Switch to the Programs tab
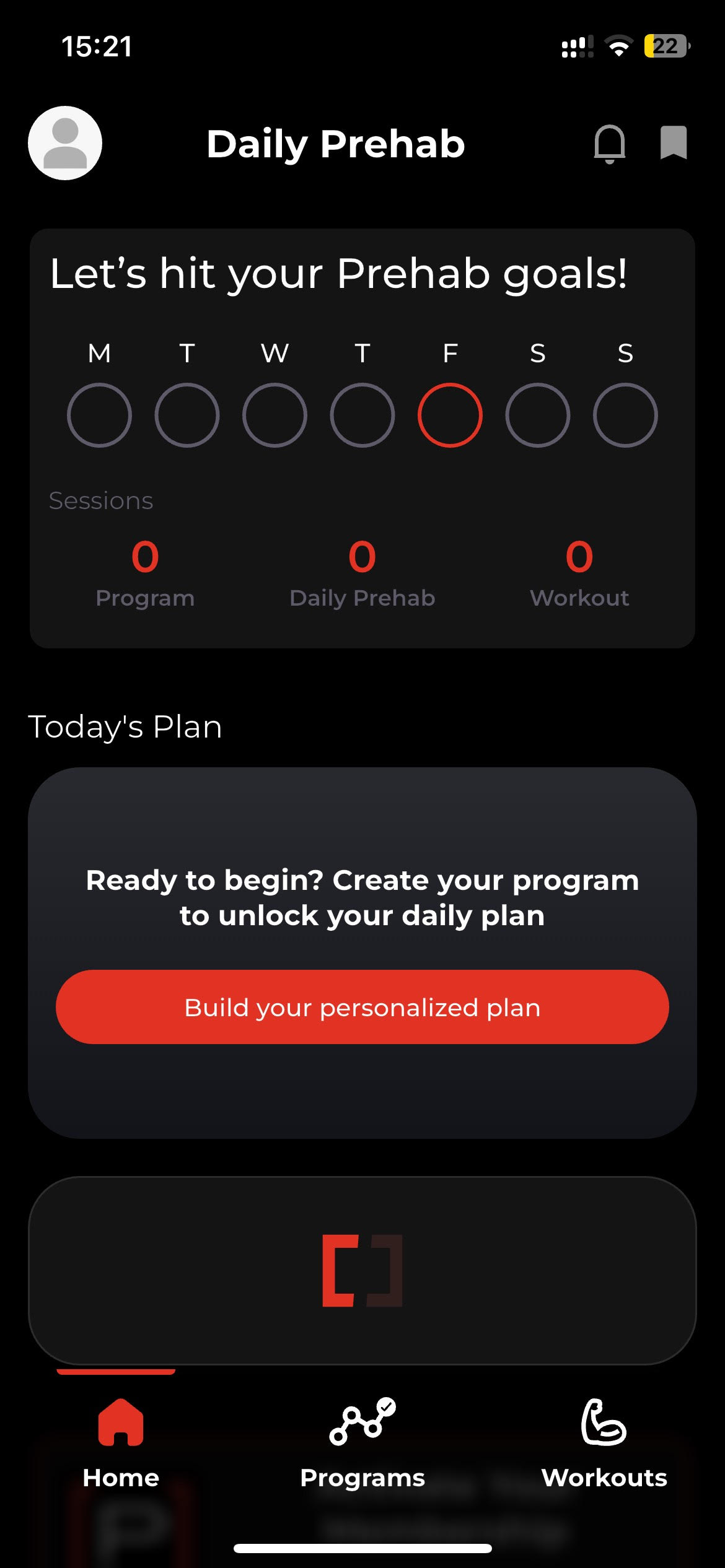 pos(362,1443)
